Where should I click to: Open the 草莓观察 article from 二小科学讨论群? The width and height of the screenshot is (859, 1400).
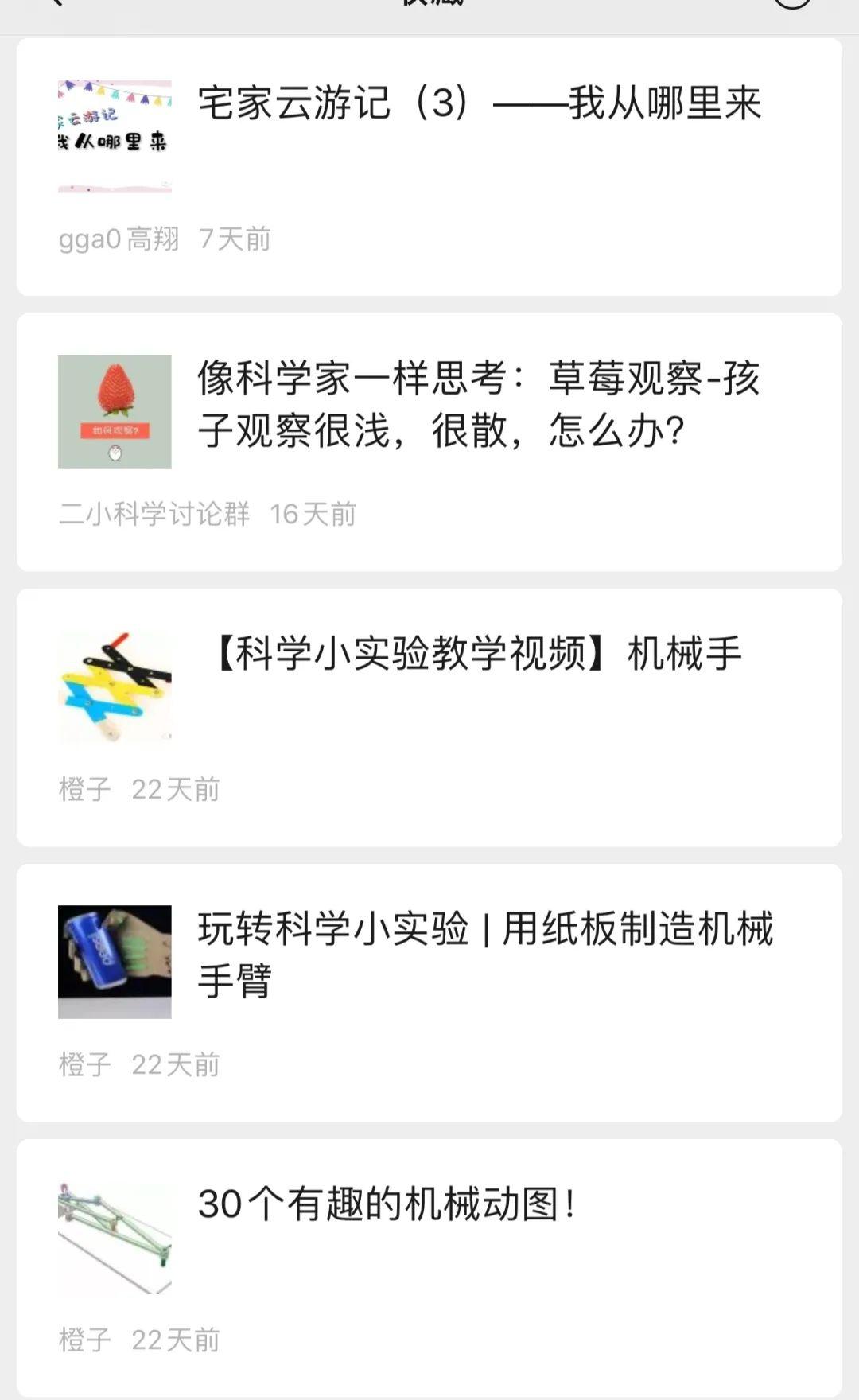click(x=479, y=404)
